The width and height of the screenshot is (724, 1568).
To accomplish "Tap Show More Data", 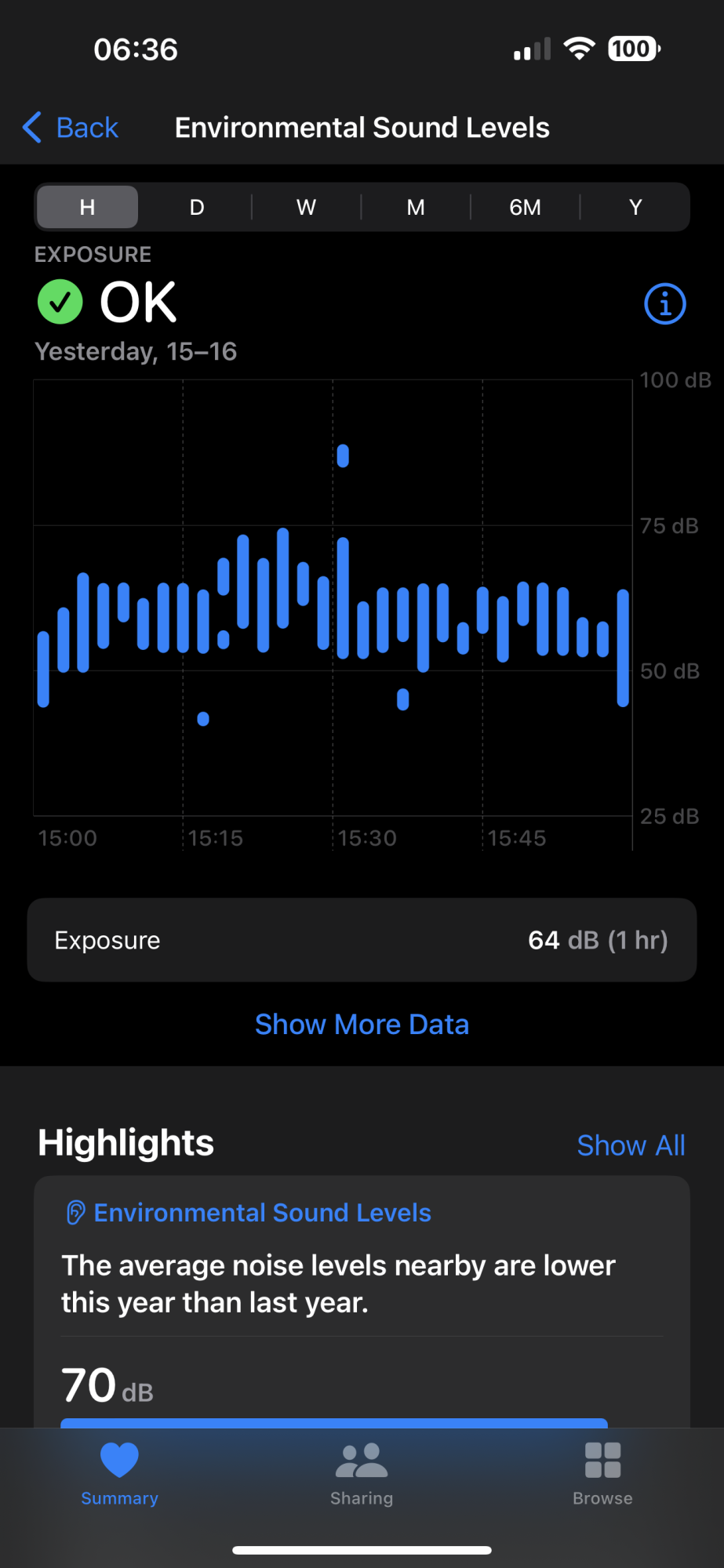I will (x=362, y=1025).
